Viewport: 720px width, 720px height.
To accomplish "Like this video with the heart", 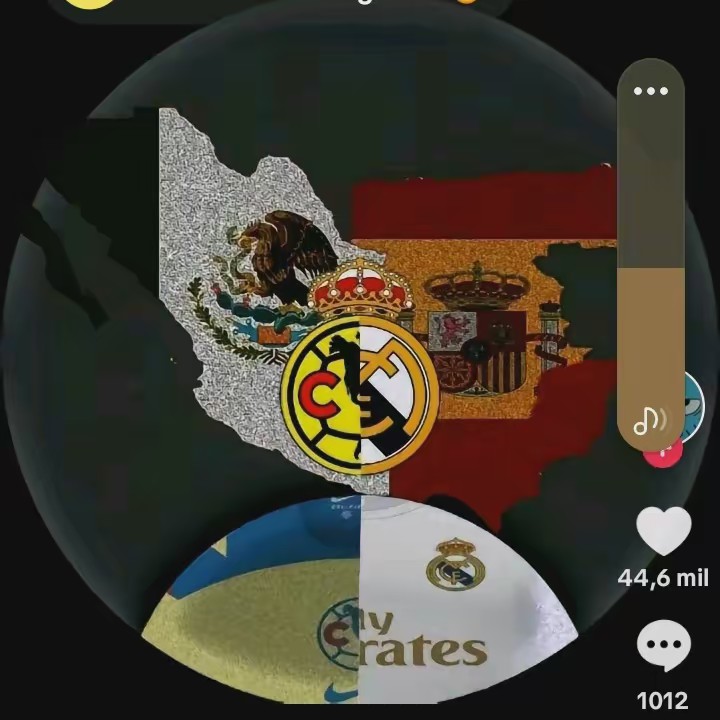I will 664,531.
